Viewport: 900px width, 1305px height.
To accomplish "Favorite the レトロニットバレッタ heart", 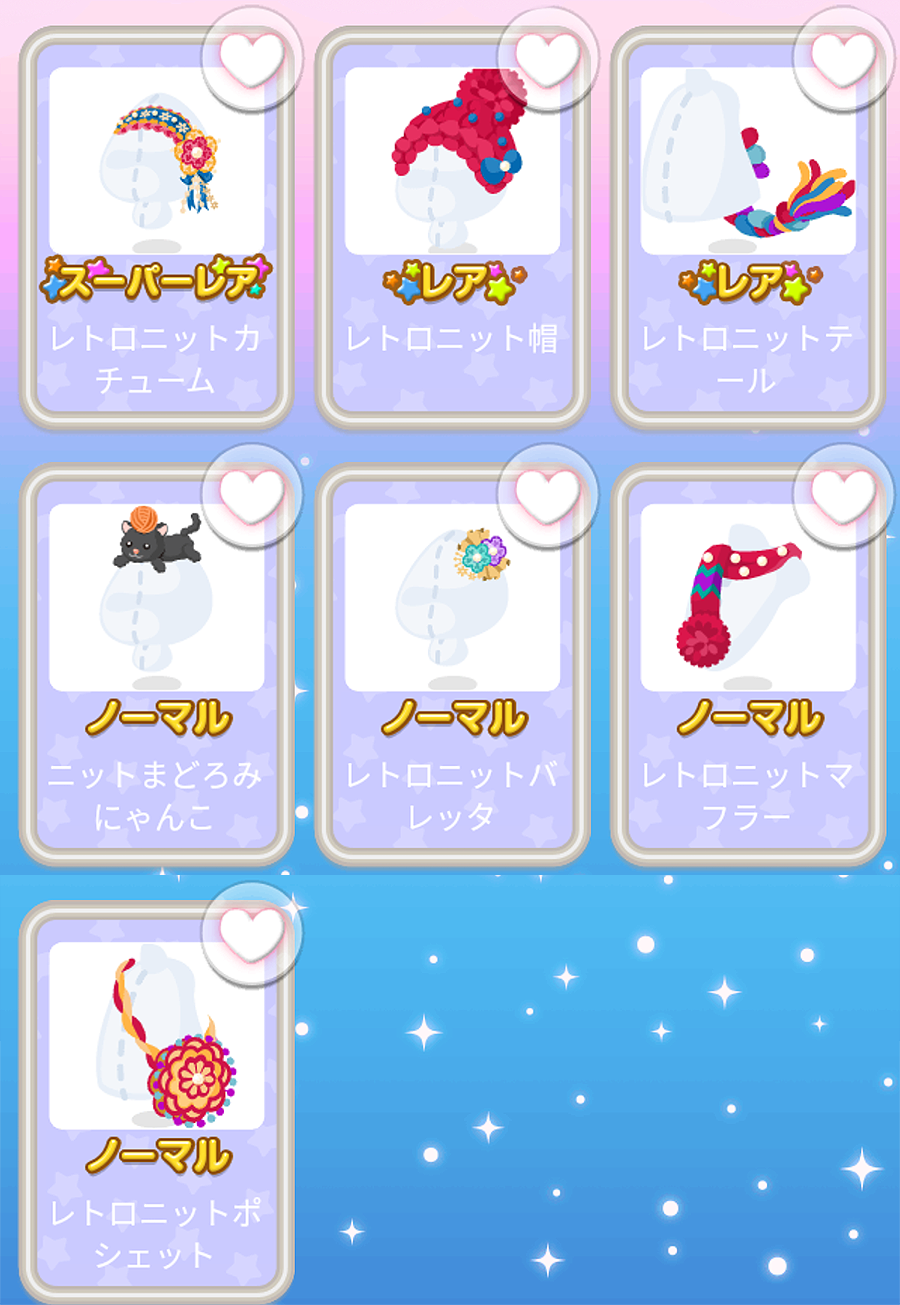I will pyautogui.click(x=547, y=495).
